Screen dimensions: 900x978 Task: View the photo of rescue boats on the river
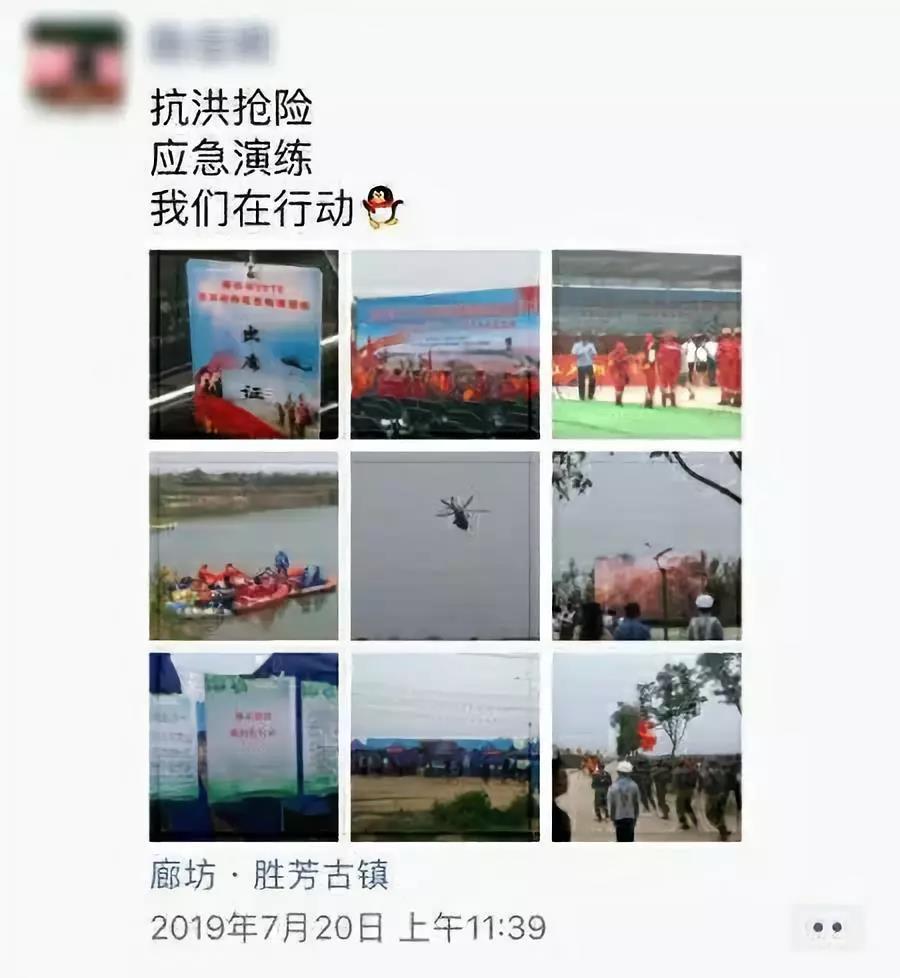[244, 545]
